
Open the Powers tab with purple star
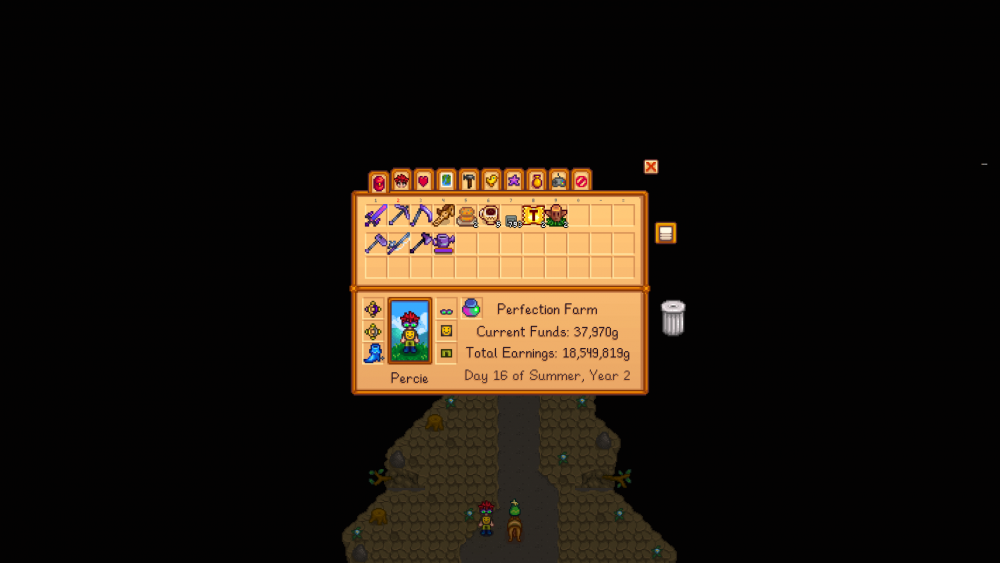click(x=514, y=181)
